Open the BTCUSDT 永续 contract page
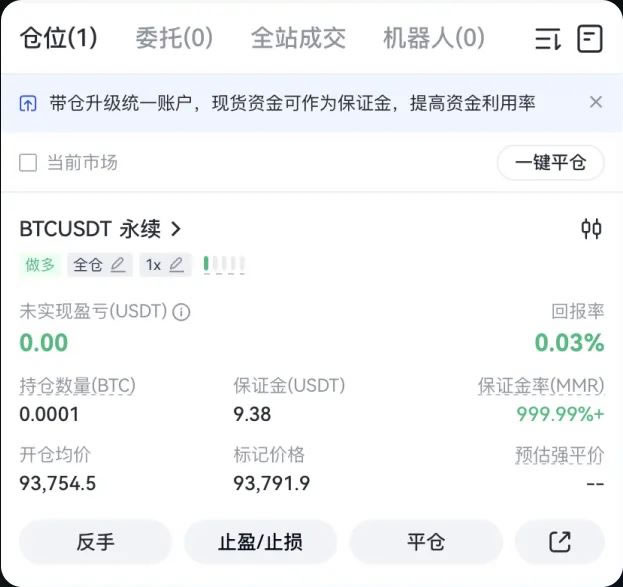 click(x=100, y=229)
